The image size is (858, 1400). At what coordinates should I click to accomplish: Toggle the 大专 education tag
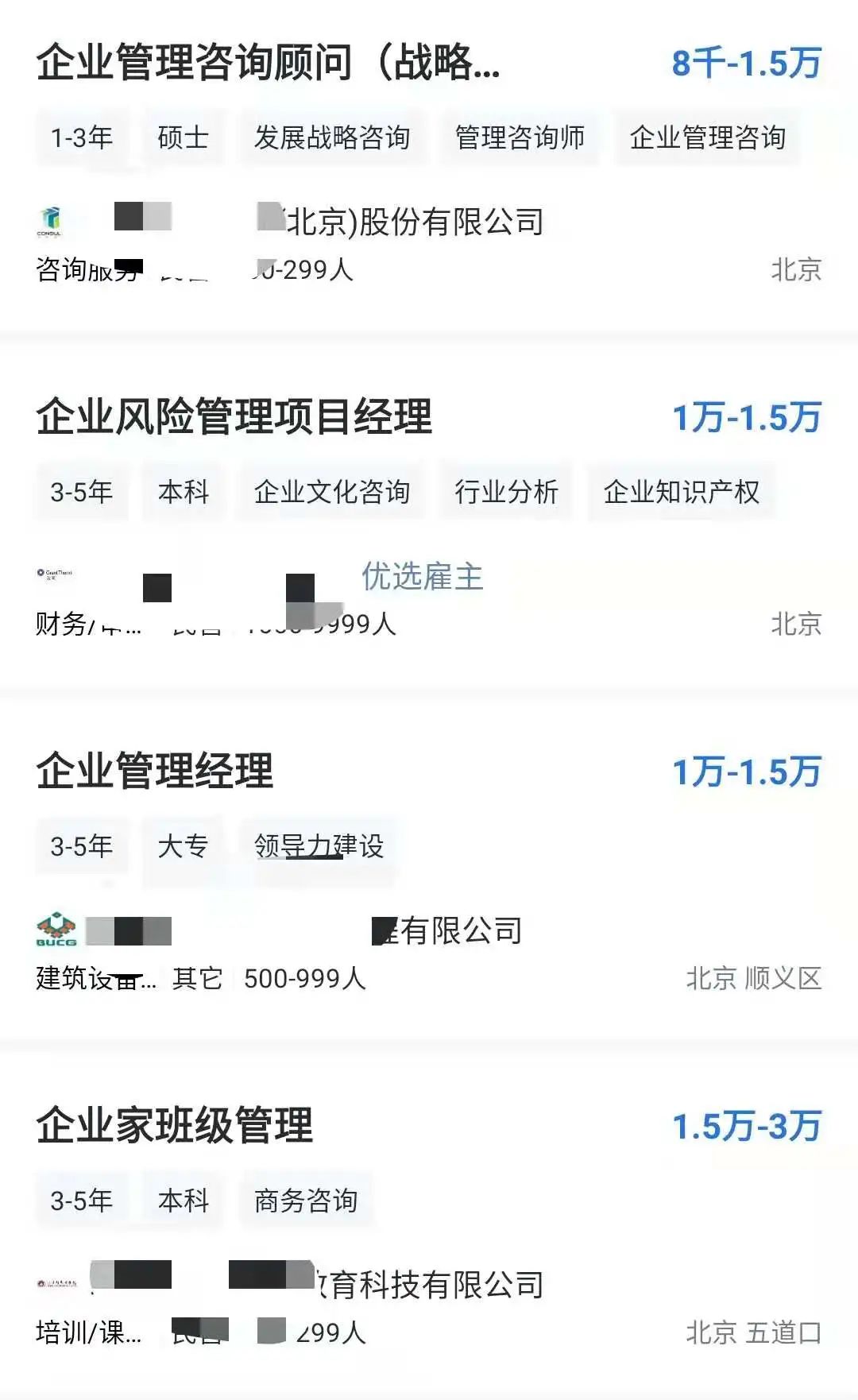[182, 847]
